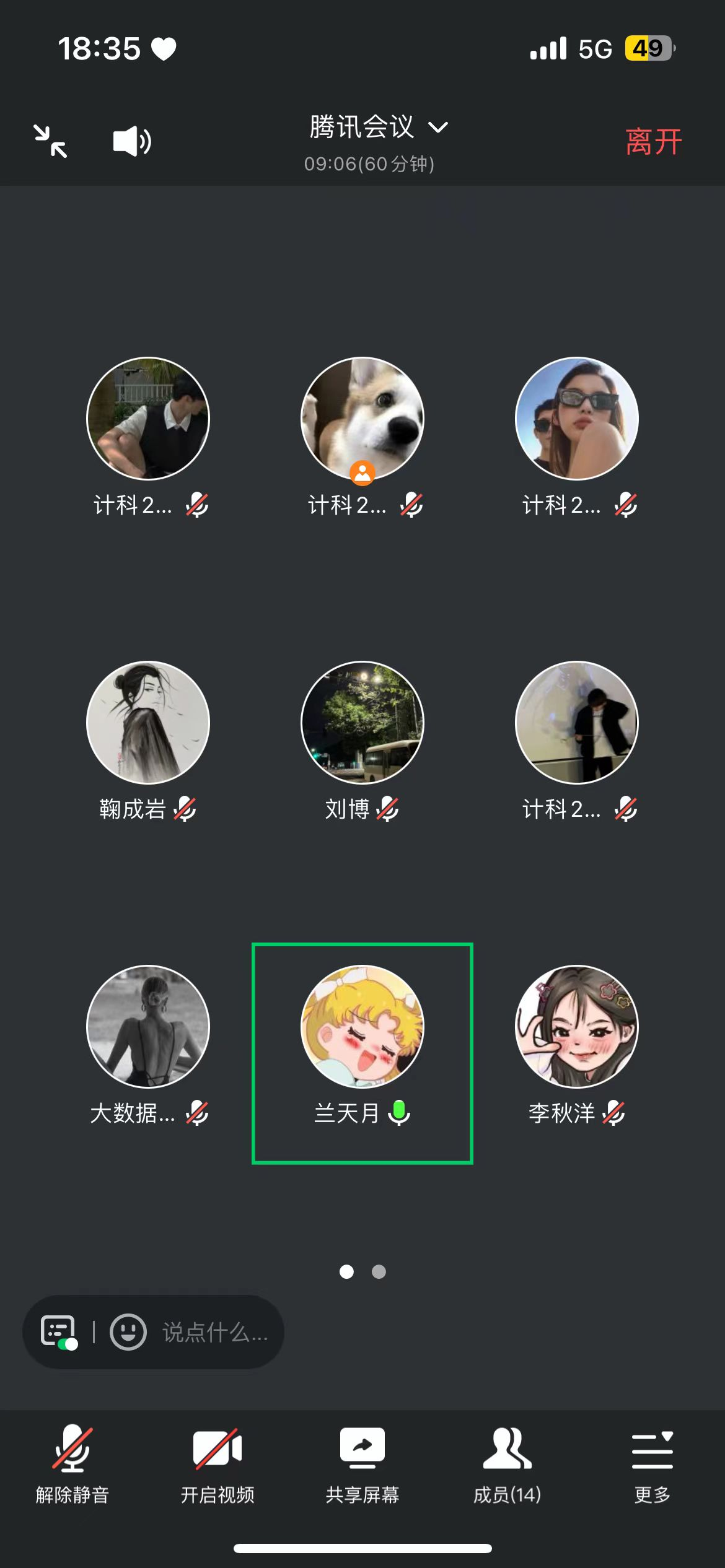Go to the second page dot
This screenshot has height=1568, width=725.
[x=379, y=1271]
